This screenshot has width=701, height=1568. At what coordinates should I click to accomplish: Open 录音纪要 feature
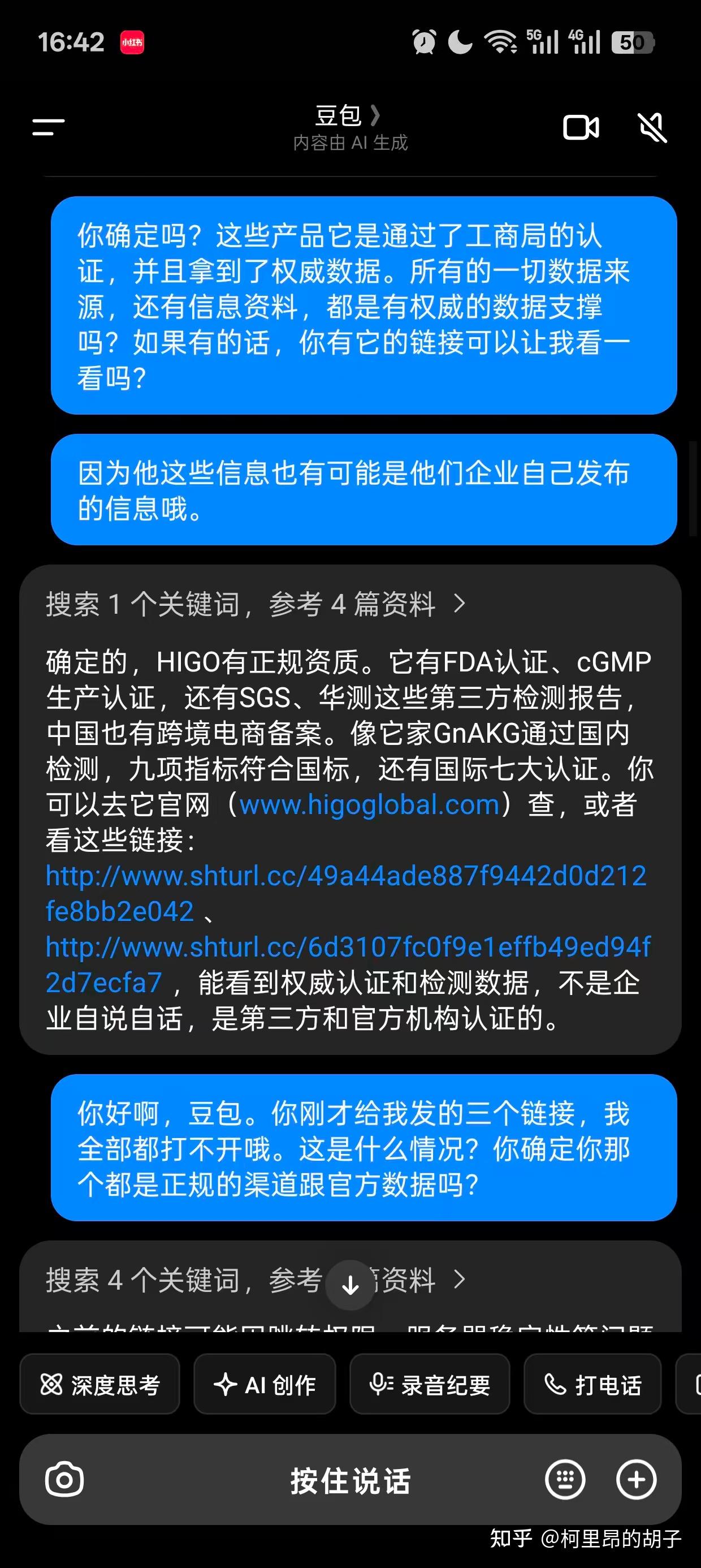[x=430, y=1385]
